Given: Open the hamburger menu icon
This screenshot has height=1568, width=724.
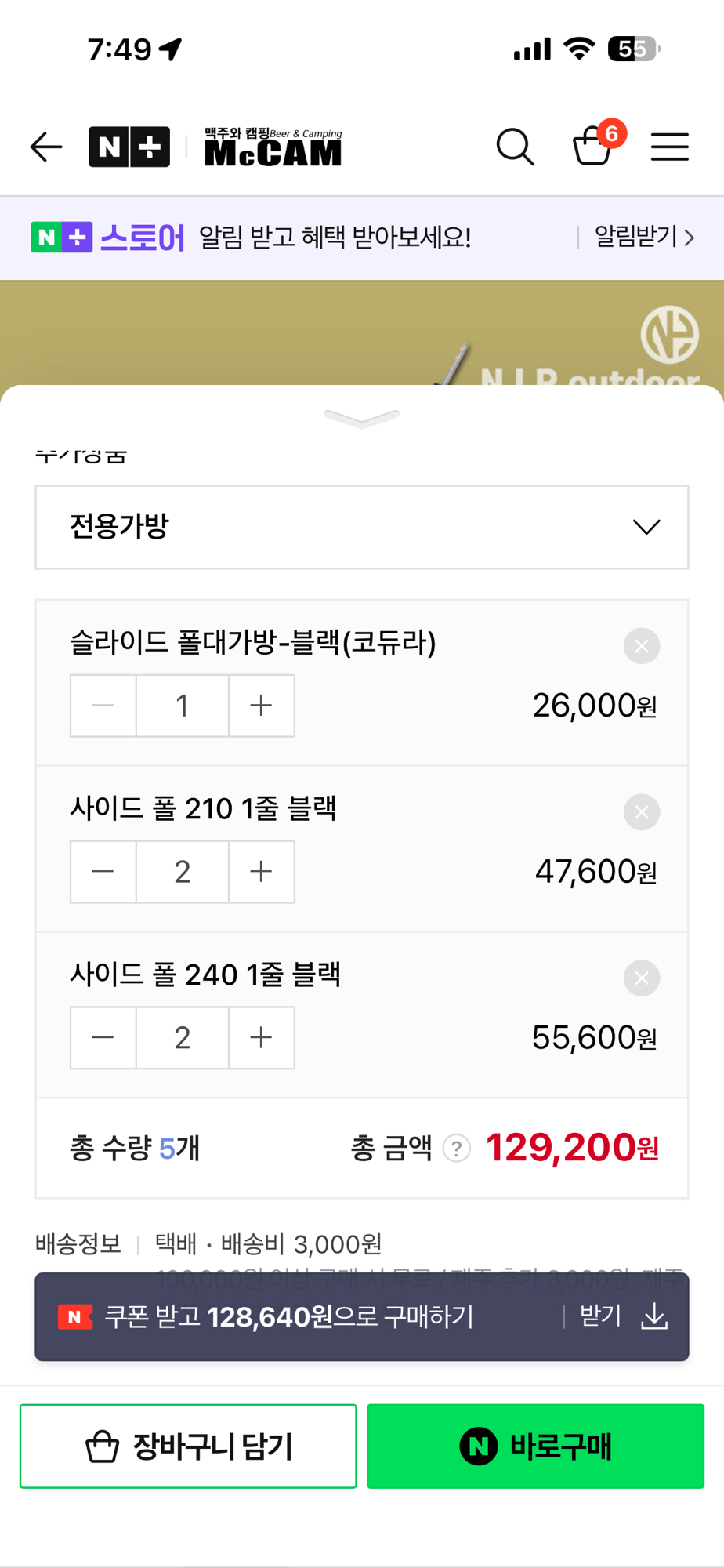Looking at the screenshot, I should tap(670, 147).
